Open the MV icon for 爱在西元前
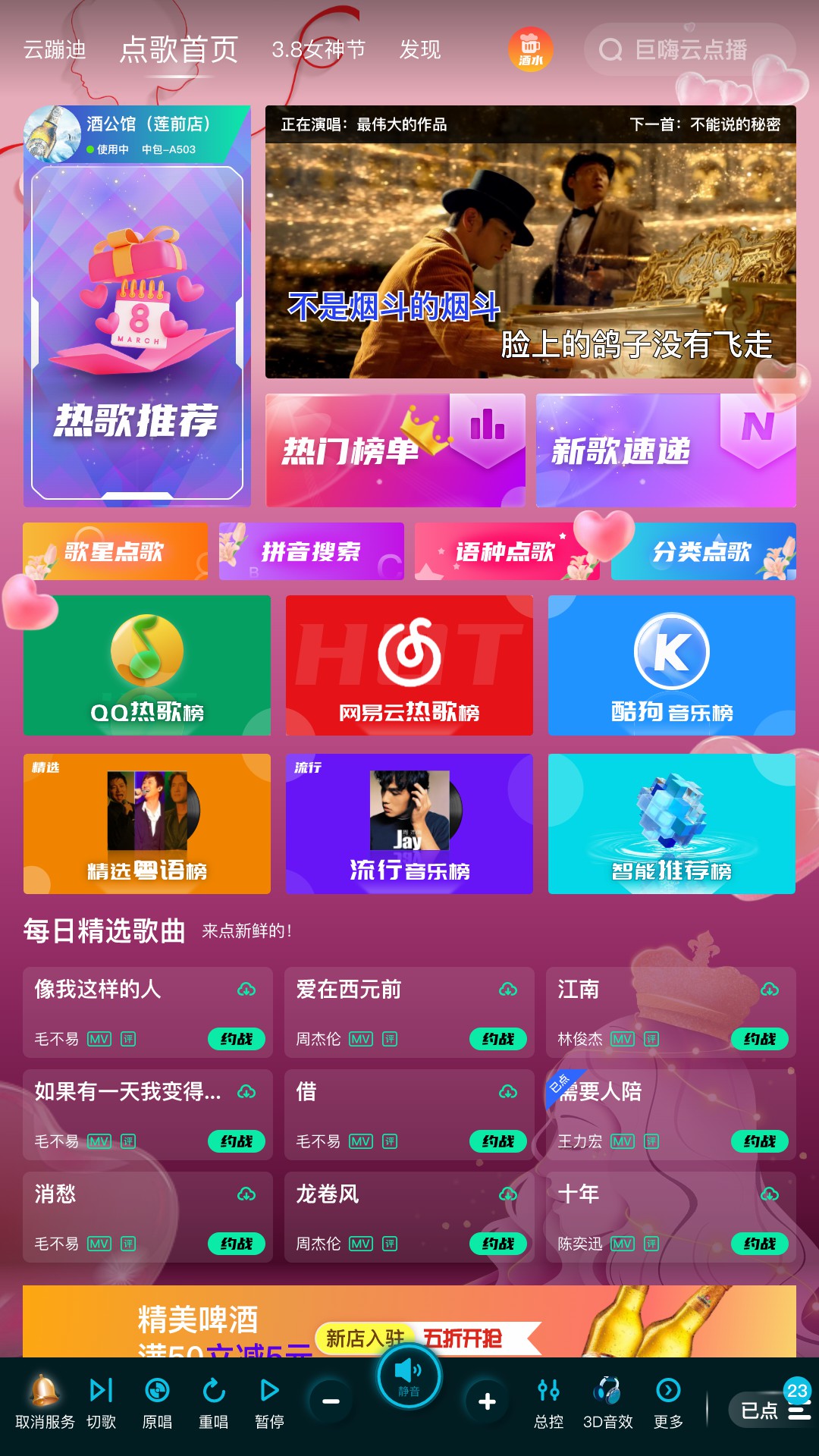This screenshot has width=819, height=1456. 361,1040
